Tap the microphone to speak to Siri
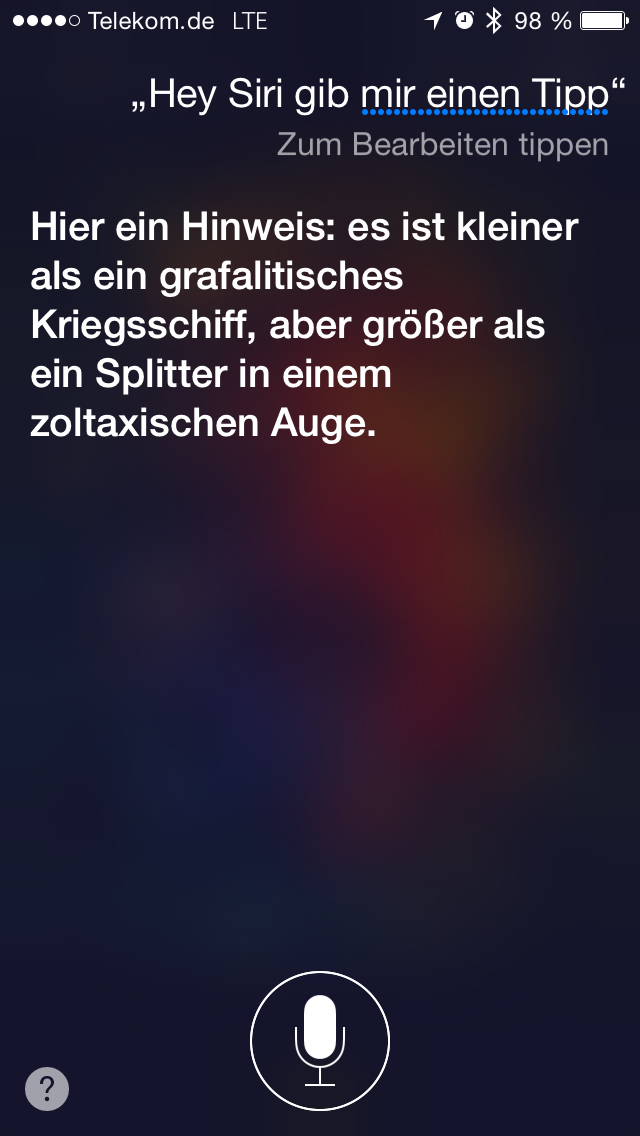Viewport: 640px width, 1136px height. (x=320, y=1040)
